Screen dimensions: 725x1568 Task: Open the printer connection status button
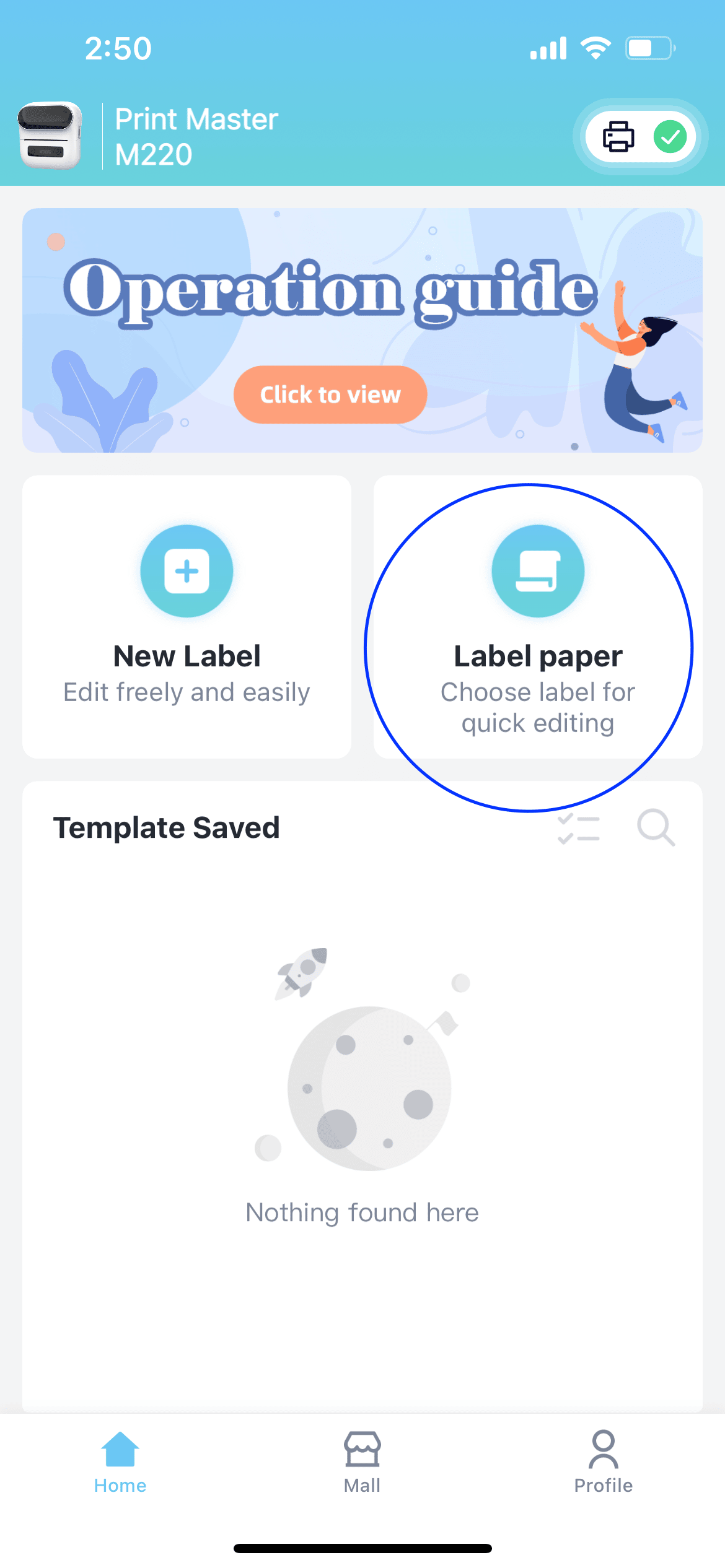pos(641,137)
